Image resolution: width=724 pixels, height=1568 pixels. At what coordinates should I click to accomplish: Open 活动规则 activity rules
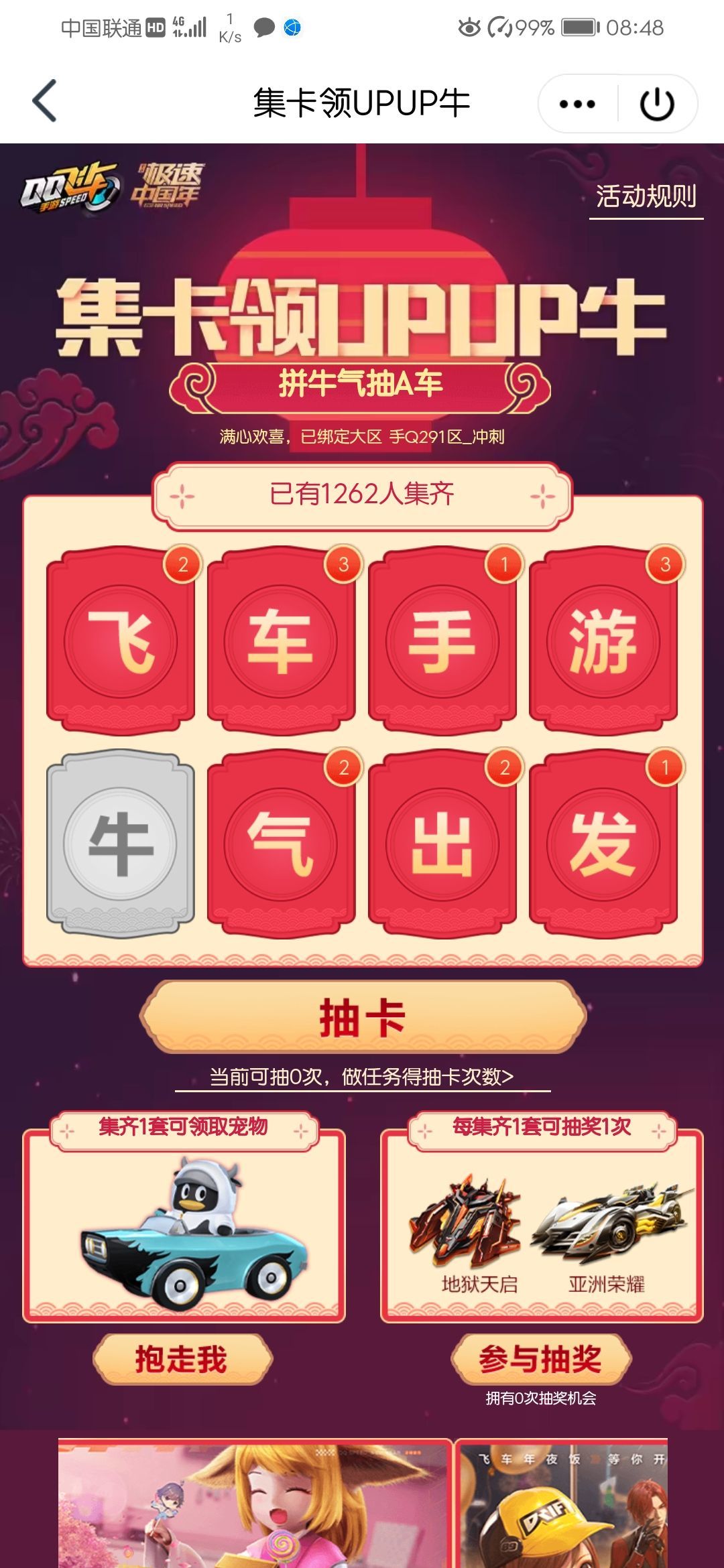646,197
